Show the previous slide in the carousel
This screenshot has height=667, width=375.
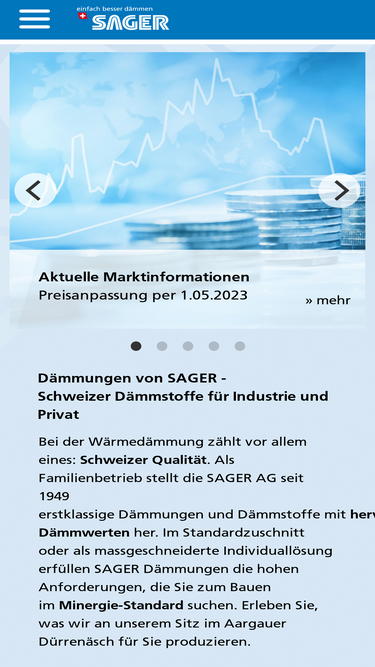coord(35,191)
